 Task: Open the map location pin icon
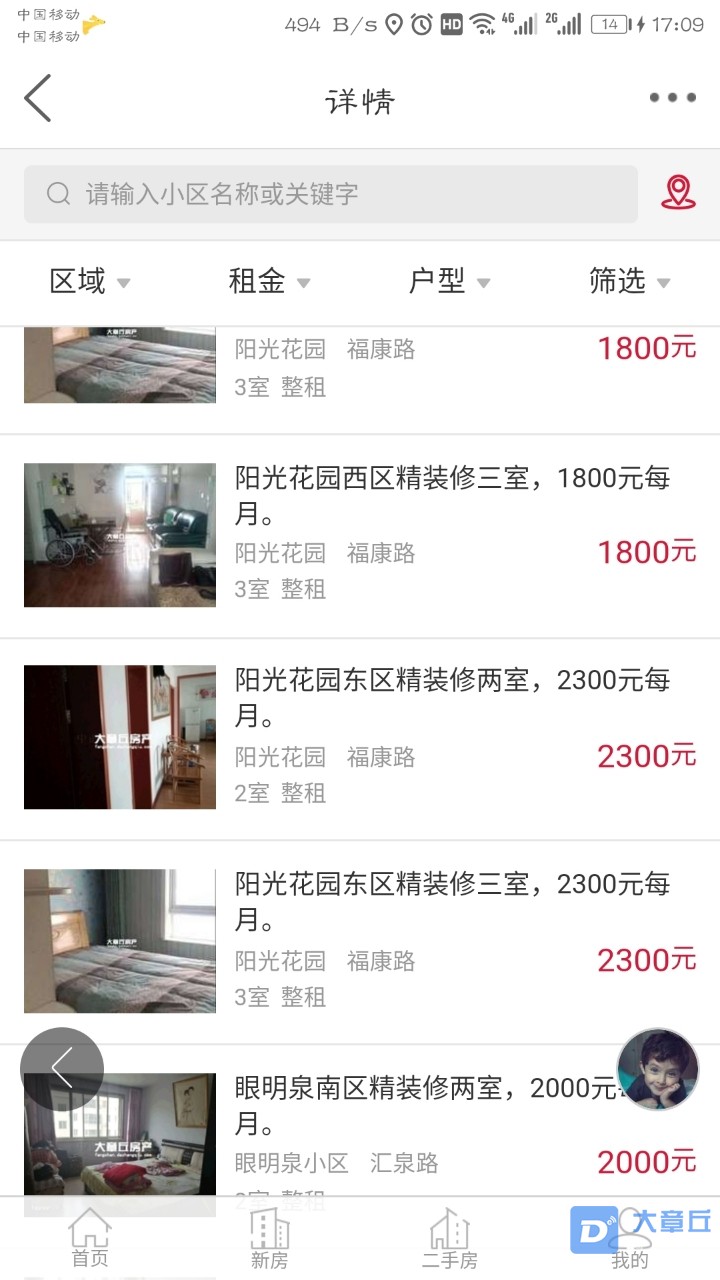click(678, 192)
